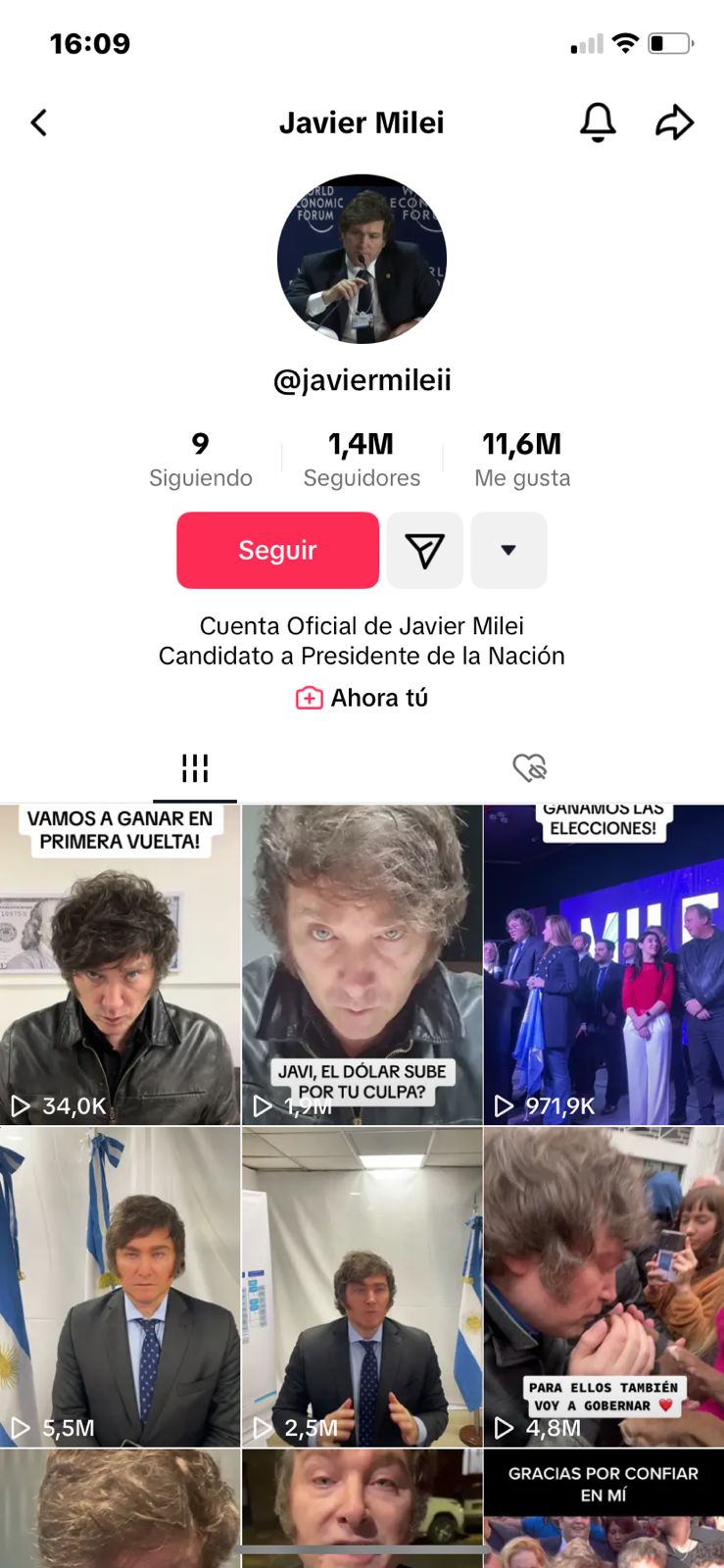The image size is (724, 1568).
Task: Share this profile via arrow icon
Action: [x=674, y=122]
